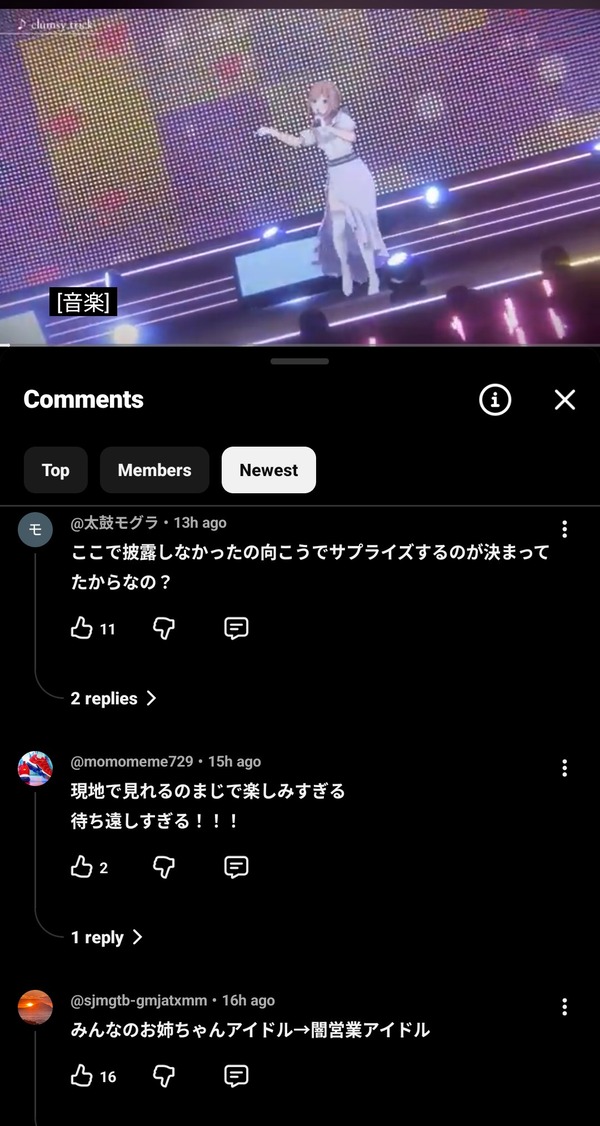Open the comments info icon
600x1126 pixels.
click(x=495, y=399)
